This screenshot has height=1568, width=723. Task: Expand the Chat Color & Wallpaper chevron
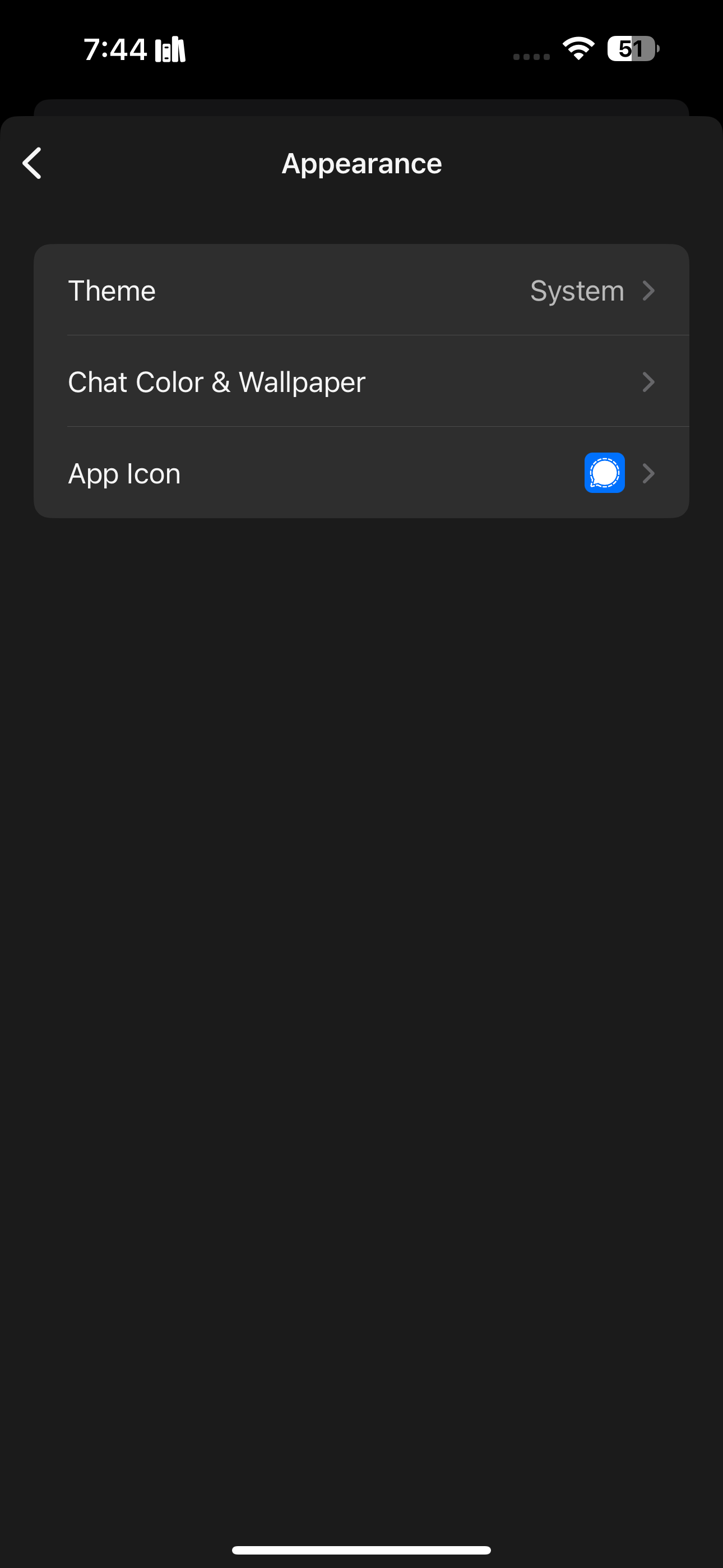pos(649,382)
